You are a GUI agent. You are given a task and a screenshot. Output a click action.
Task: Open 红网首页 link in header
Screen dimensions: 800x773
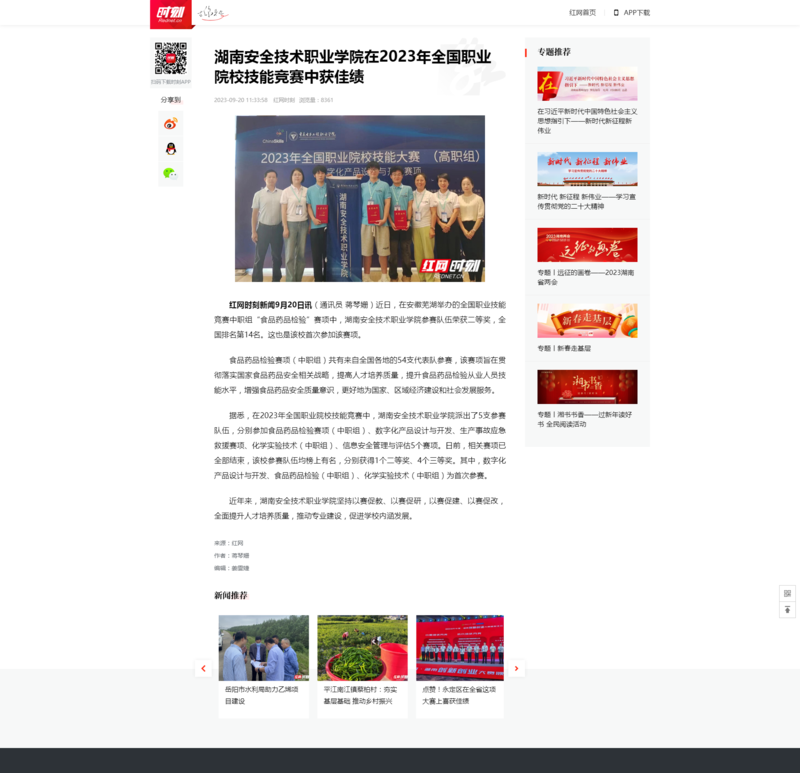(582, 12)
